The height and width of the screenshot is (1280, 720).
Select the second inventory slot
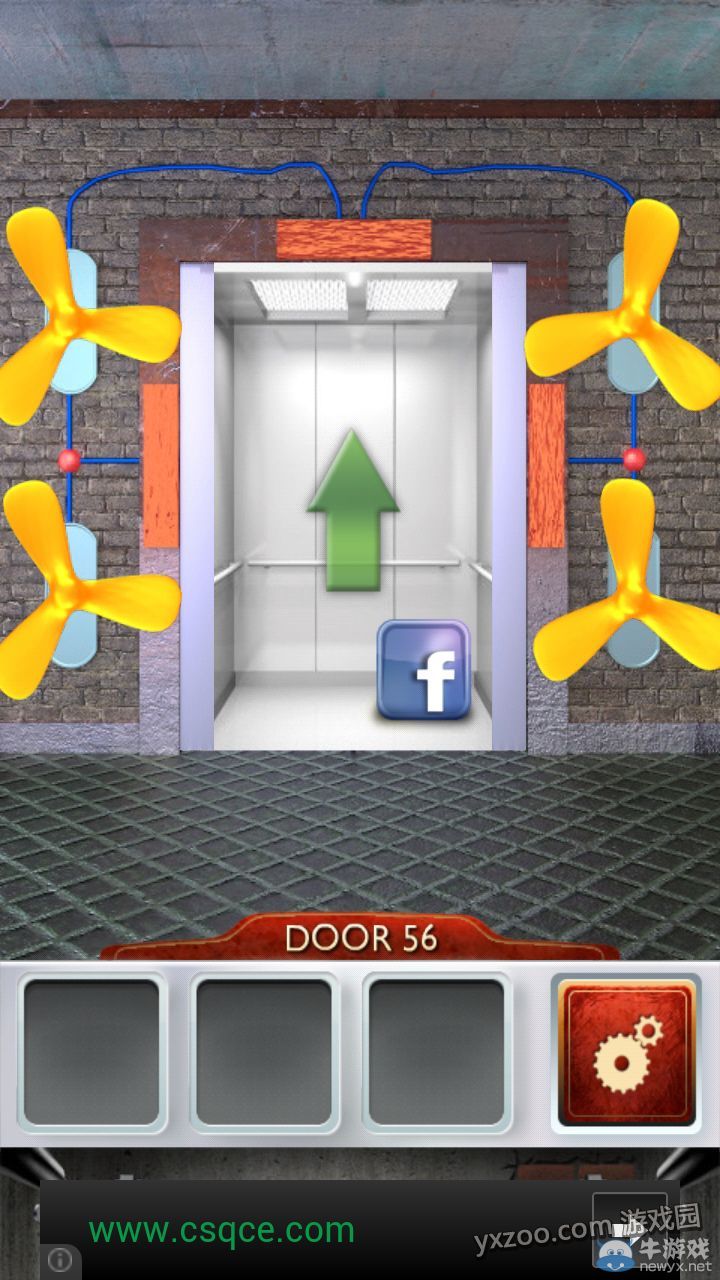click(264, 1053)
